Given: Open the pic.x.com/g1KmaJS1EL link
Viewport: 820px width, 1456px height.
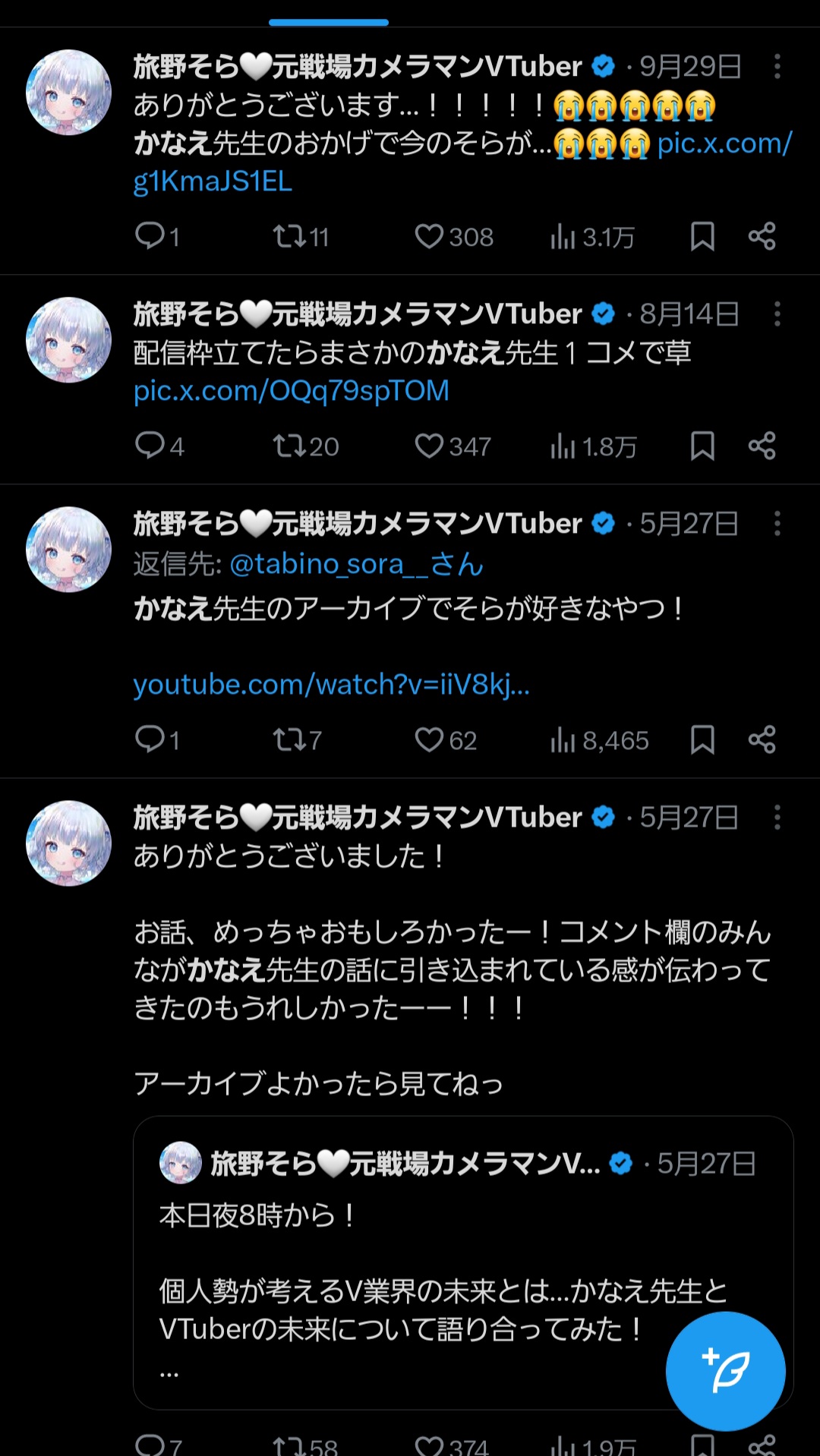Looking at the screenshot, I should pyautogui.click(x=213, y=182).
